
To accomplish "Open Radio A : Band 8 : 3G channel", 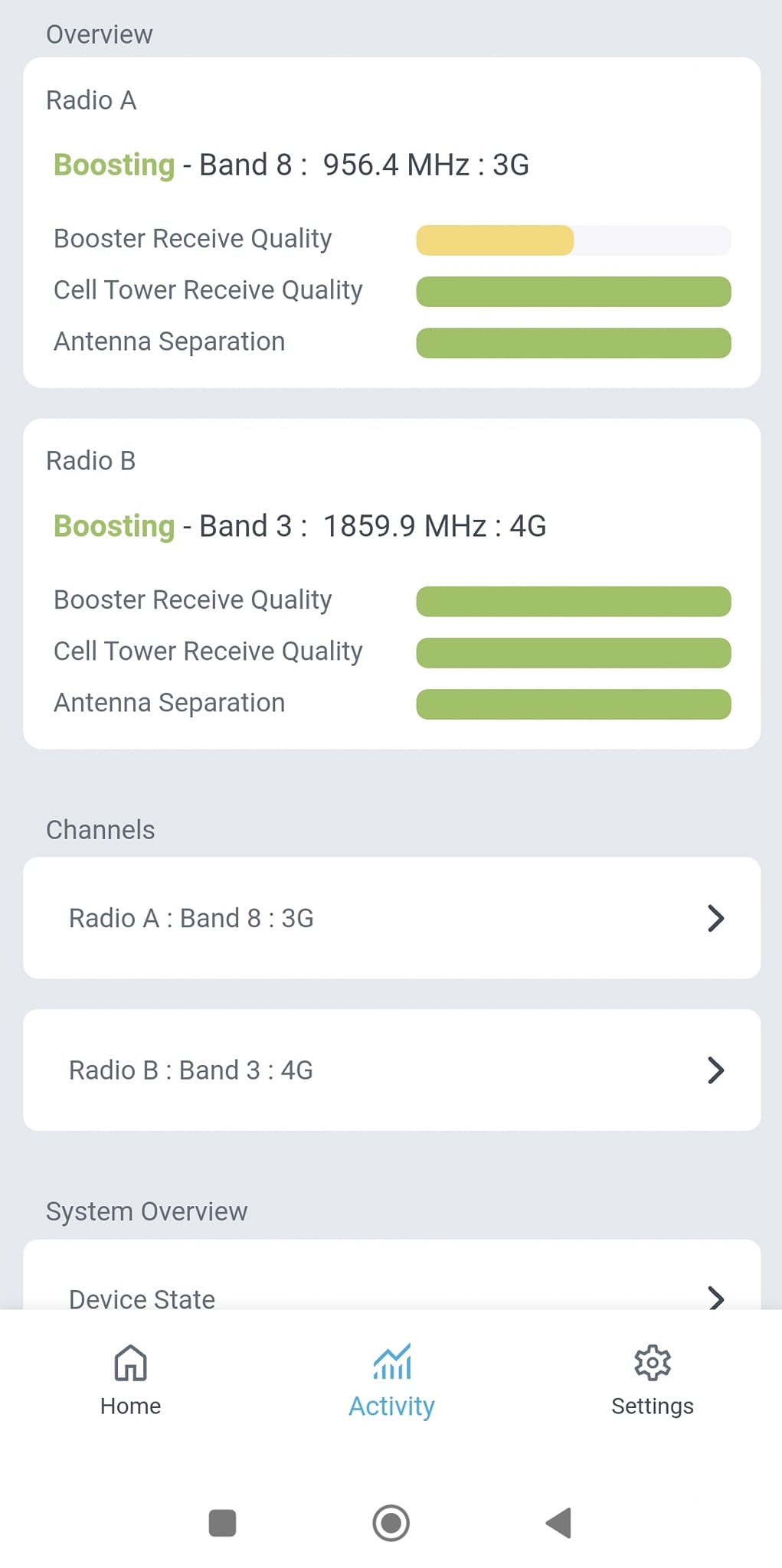I will (x=391, y=917).
